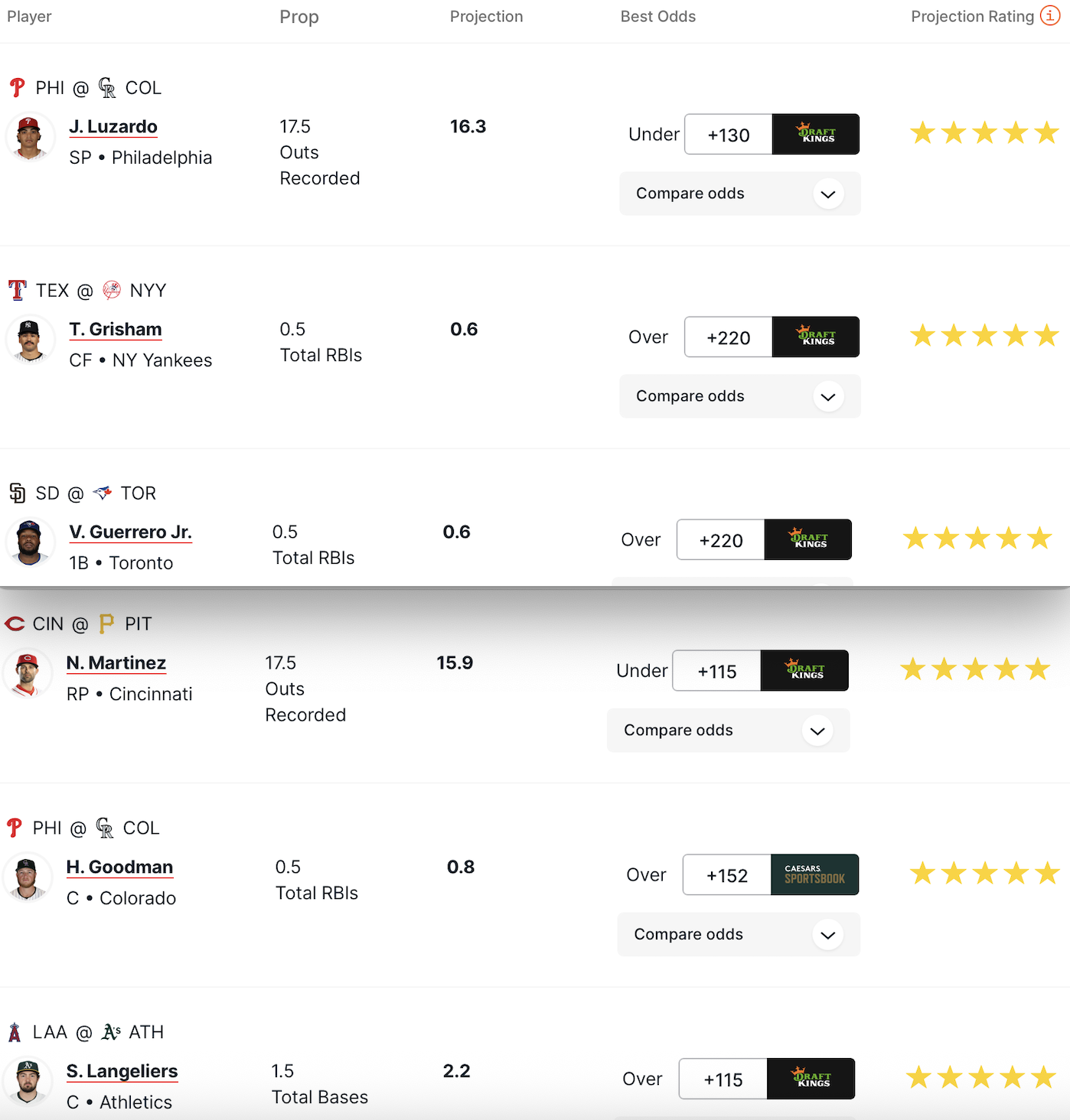Open N. Martinez's player page

[x=116, y=663]
